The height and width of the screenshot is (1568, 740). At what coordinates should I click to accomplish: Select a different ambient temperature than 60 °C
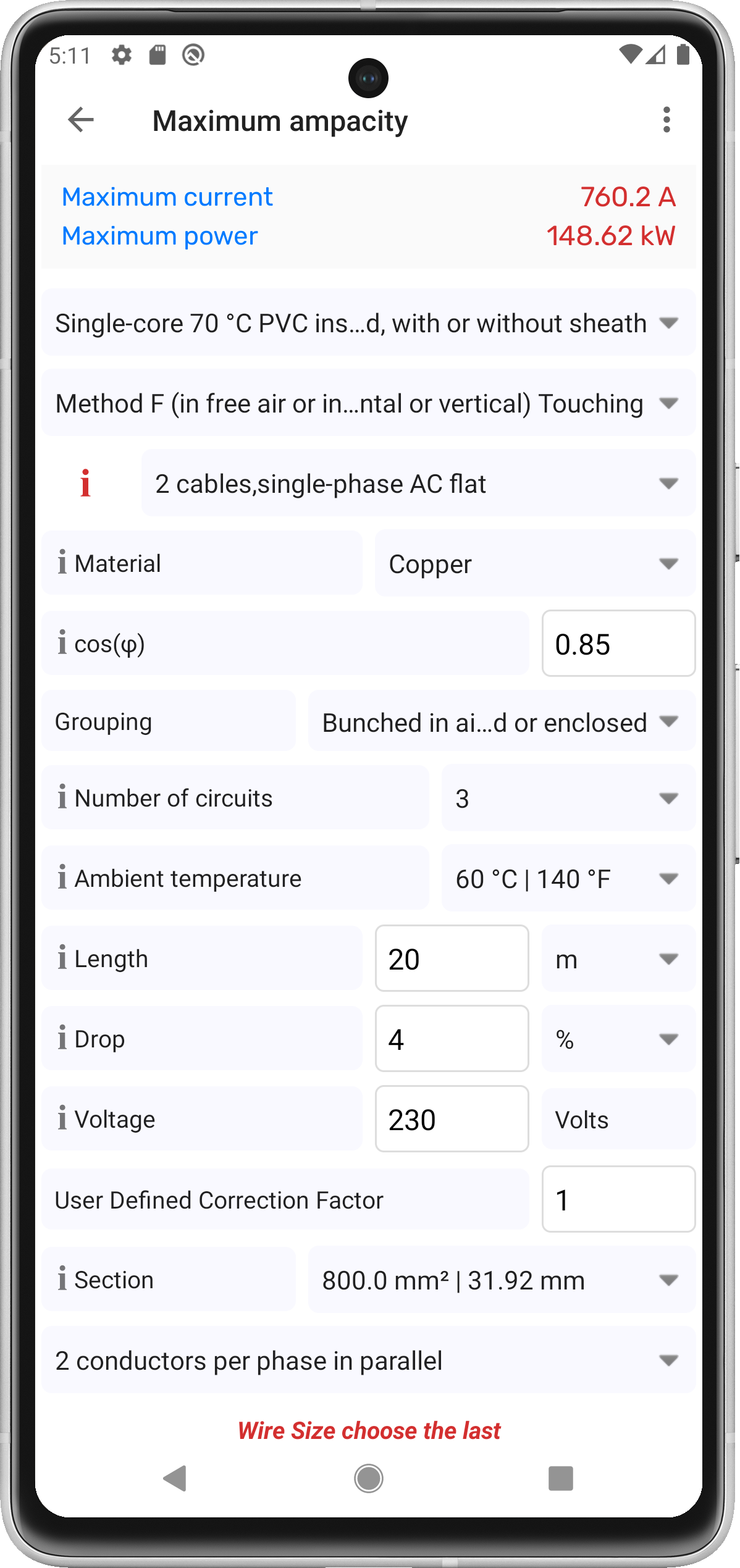point(568,879)
